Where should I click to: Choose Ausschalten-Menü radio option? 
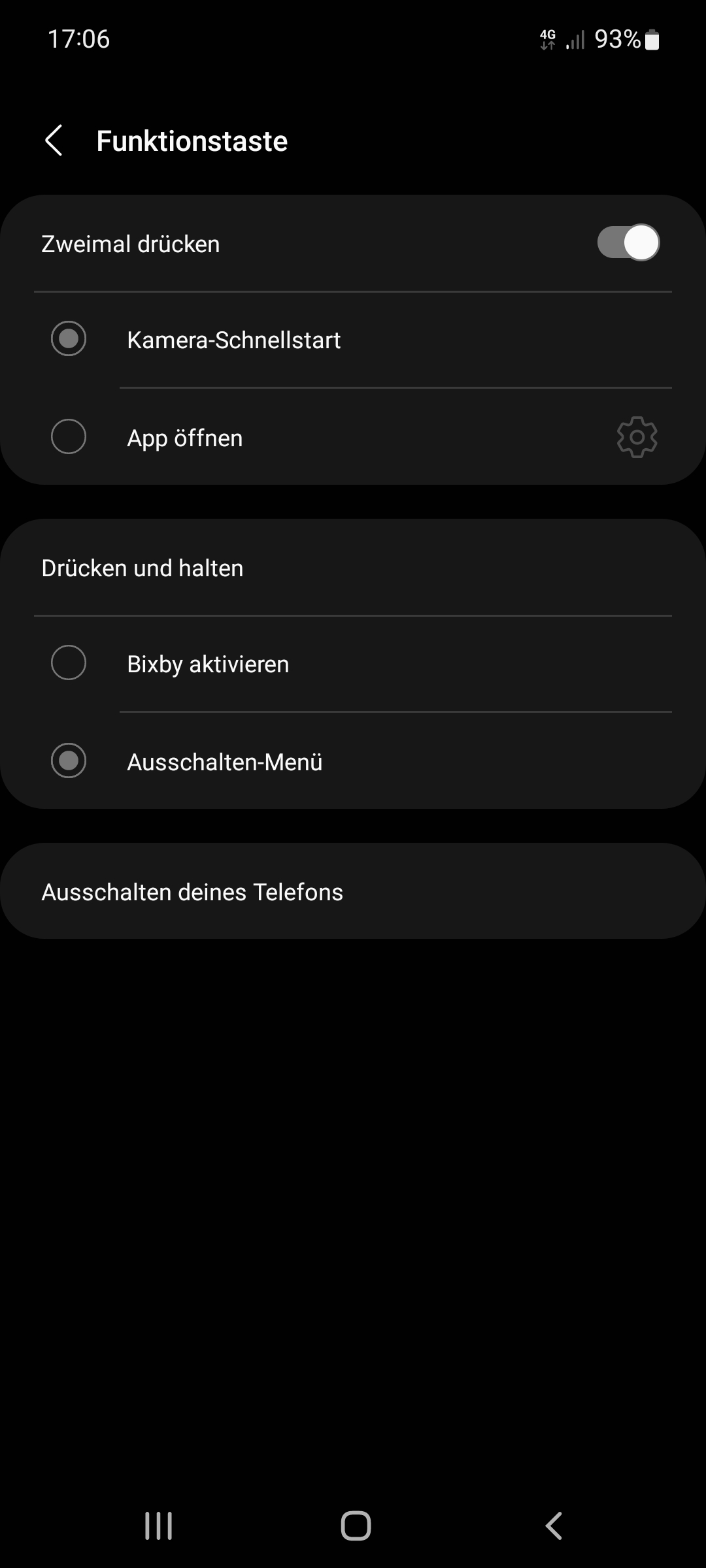tap(69, 761)
